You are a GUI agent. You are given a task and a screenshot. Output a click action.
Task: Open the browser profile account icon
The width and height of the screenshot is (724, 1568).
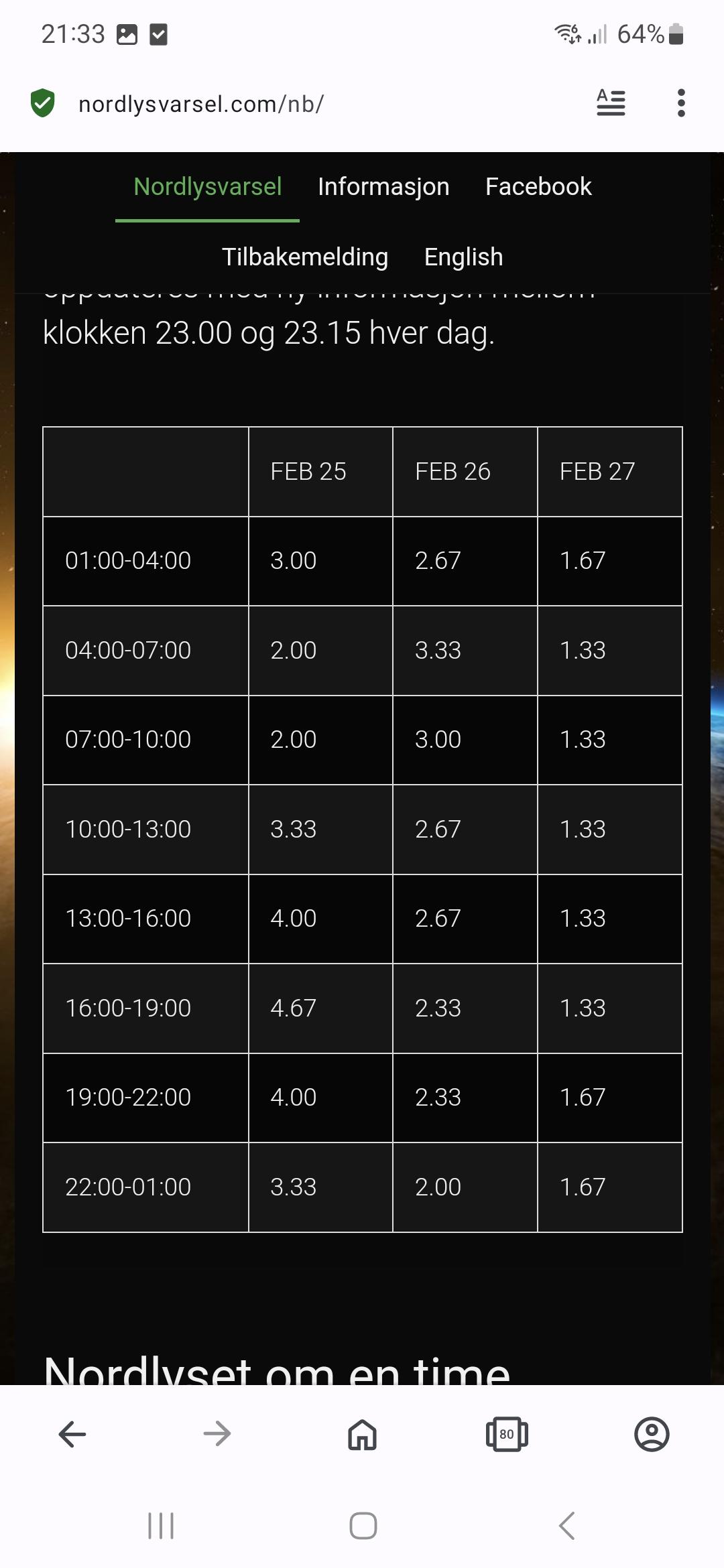(652, 1435)
